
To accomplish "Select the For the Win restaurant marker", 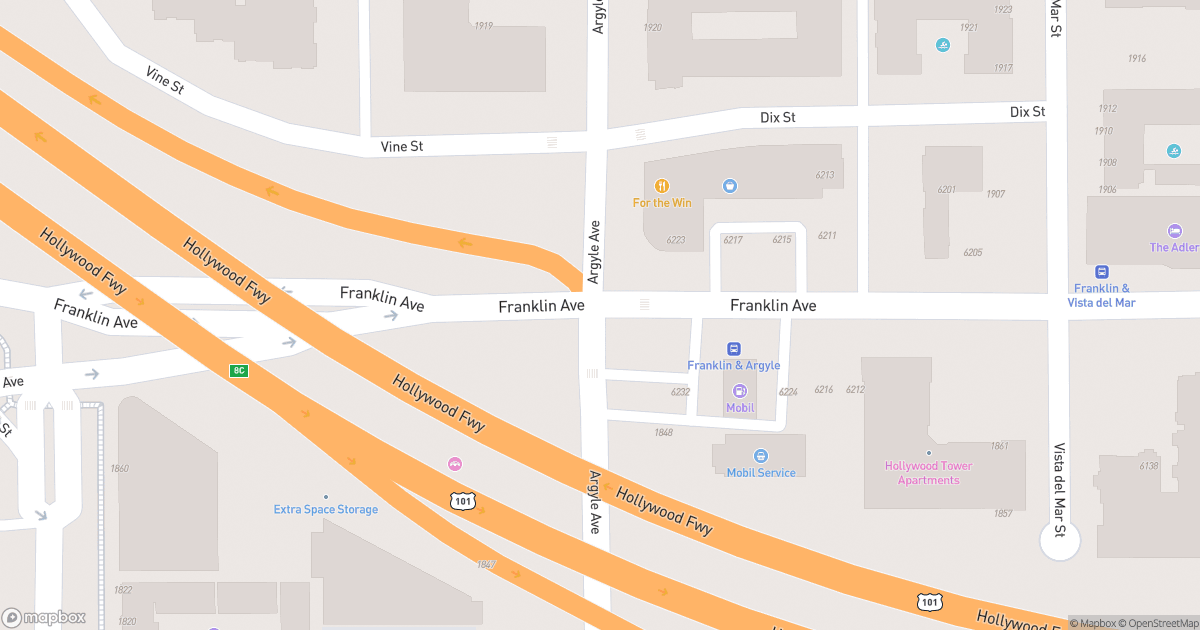I will point(661,187).
